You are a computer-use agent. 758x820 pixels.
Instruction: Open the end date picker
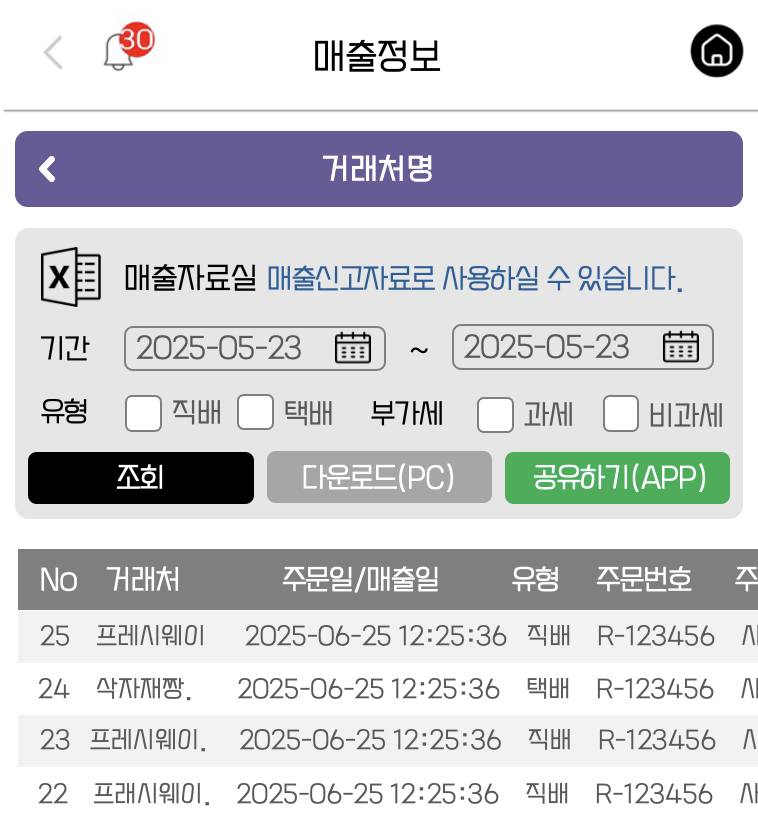(x=680, y=347)
